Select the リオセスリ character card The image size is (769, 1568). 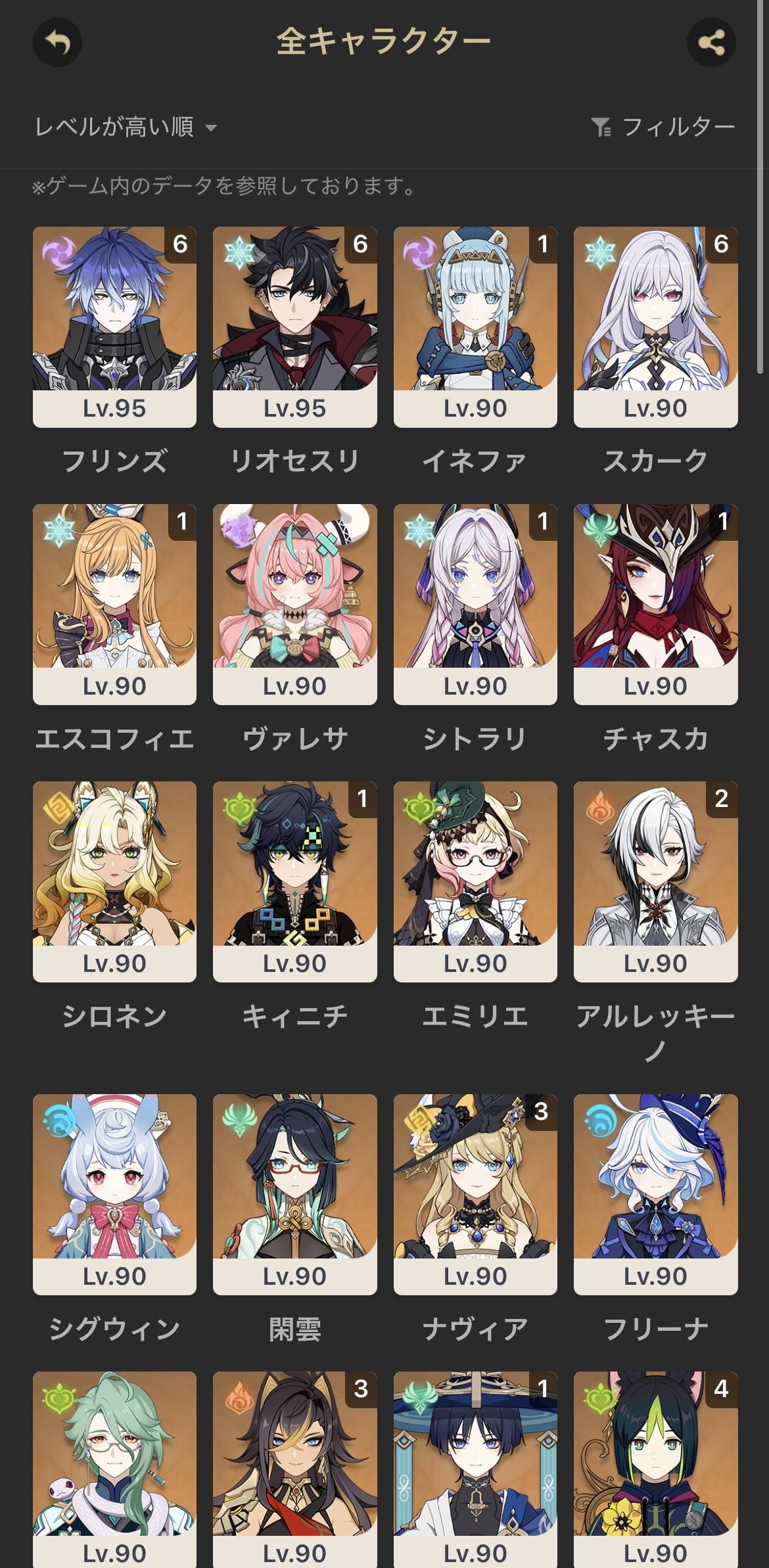point(294,327)
